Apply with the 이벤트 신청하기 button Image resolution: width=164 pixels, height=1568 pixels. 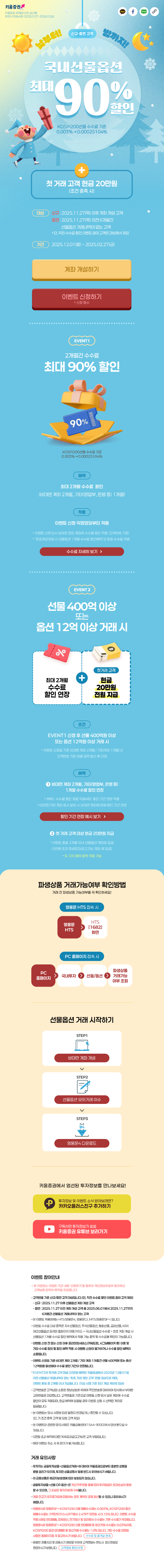pyautogui.click(x=82, y=298)
